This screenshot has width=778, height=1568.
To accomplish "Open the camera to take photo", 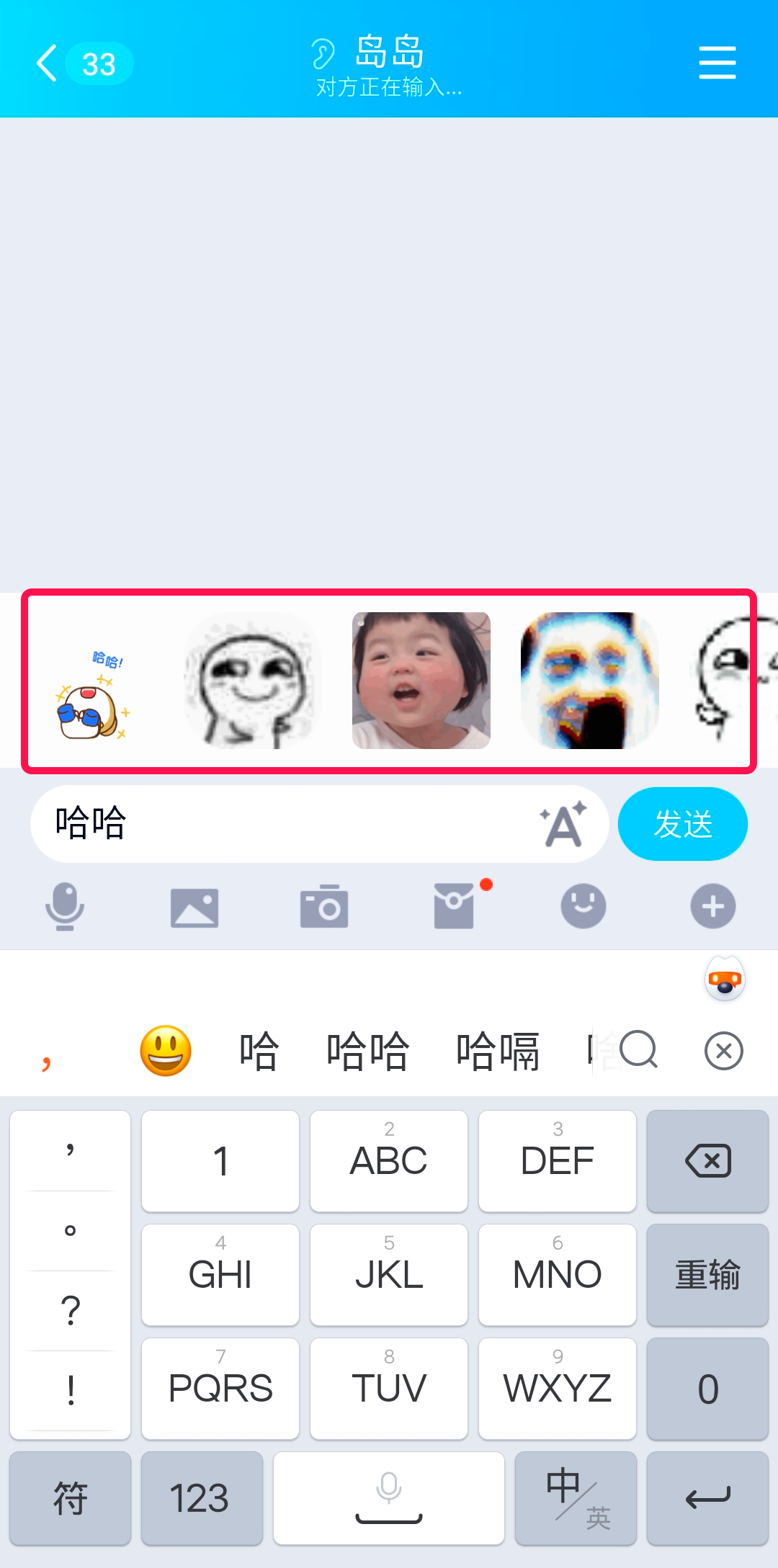I will [324, 907].
